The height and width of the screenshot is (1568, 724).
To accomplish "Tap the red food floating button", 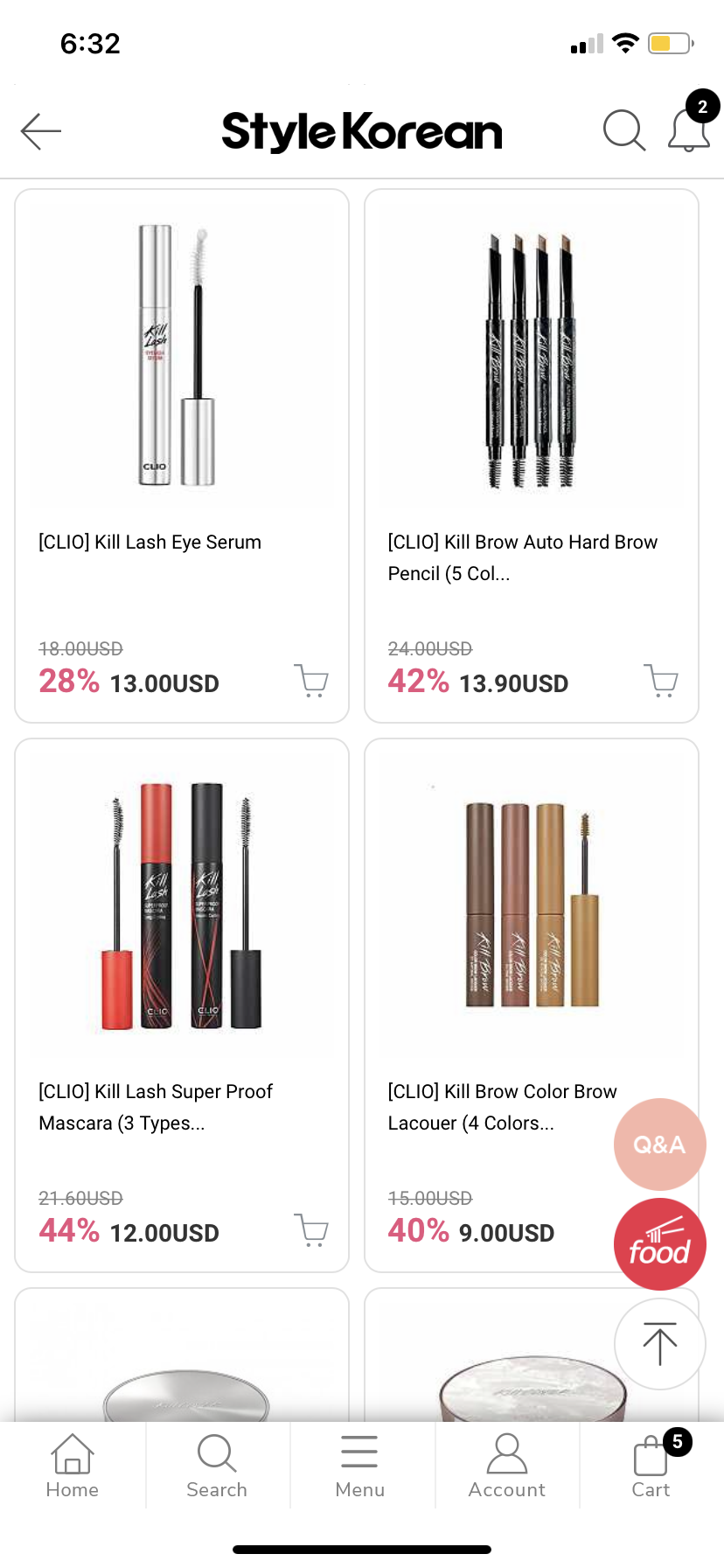I will (x=659, y=1244).
